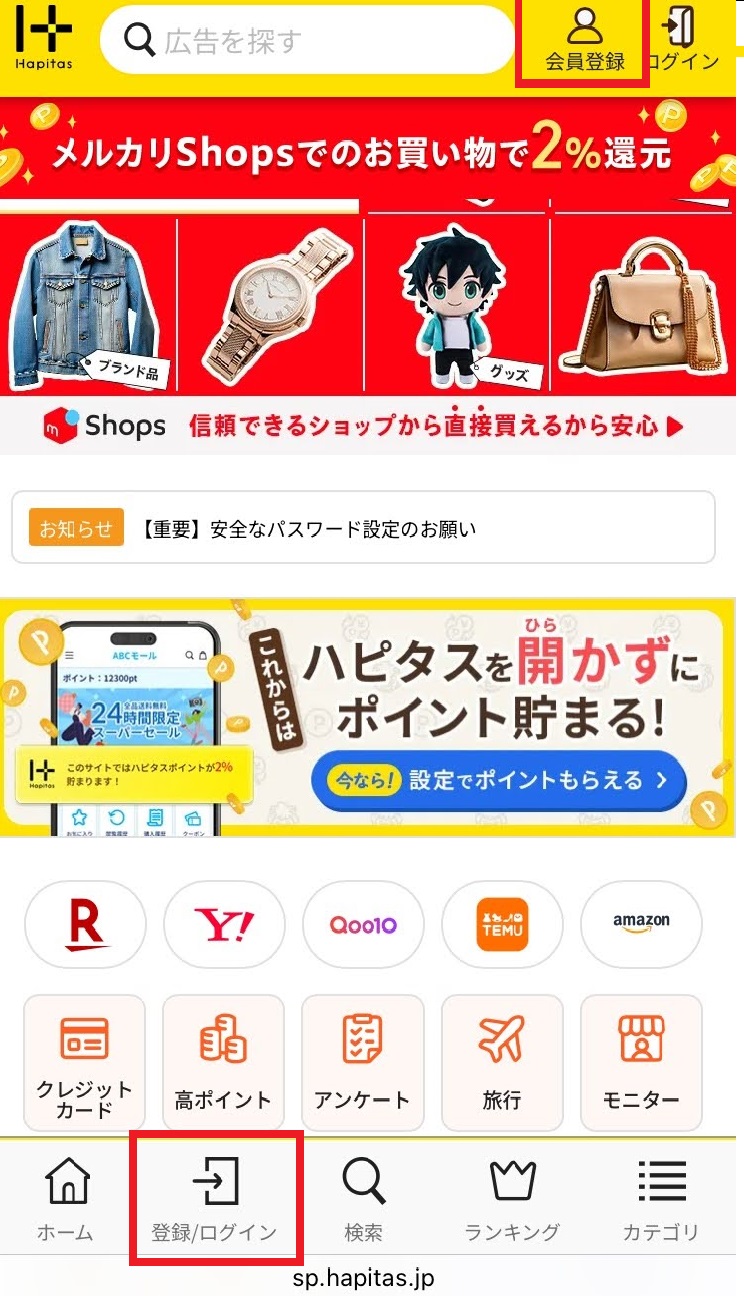Image resolution: width=744 pixels, height=1296 pixels.
Task: Switch to the ランキング tab
Action: [x=512, y=1198]
